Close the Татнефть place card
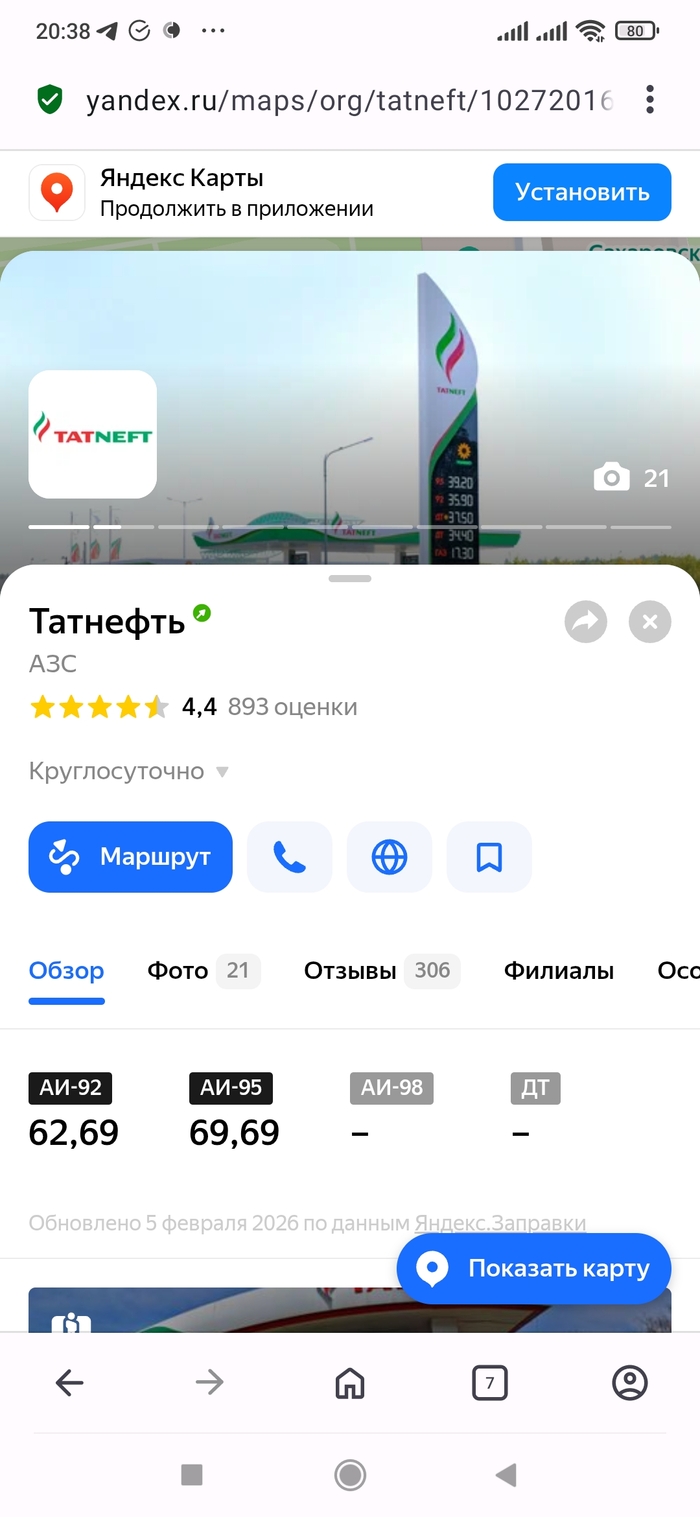 point(650,622)
